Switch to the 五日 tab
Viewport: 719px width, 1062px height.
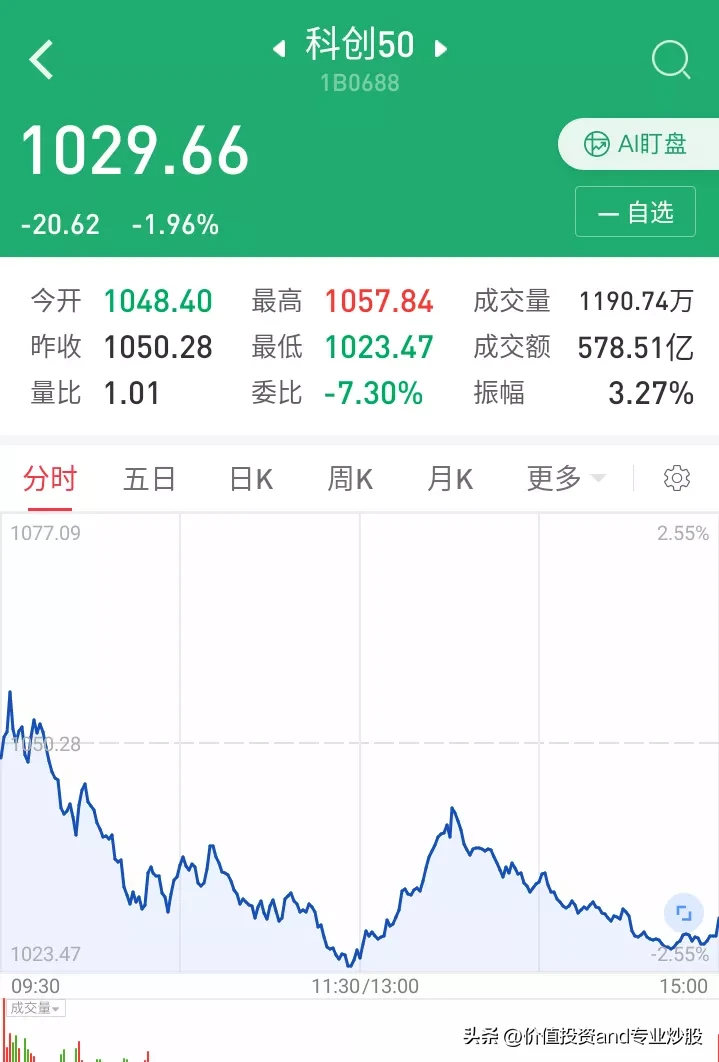(150, 479)
